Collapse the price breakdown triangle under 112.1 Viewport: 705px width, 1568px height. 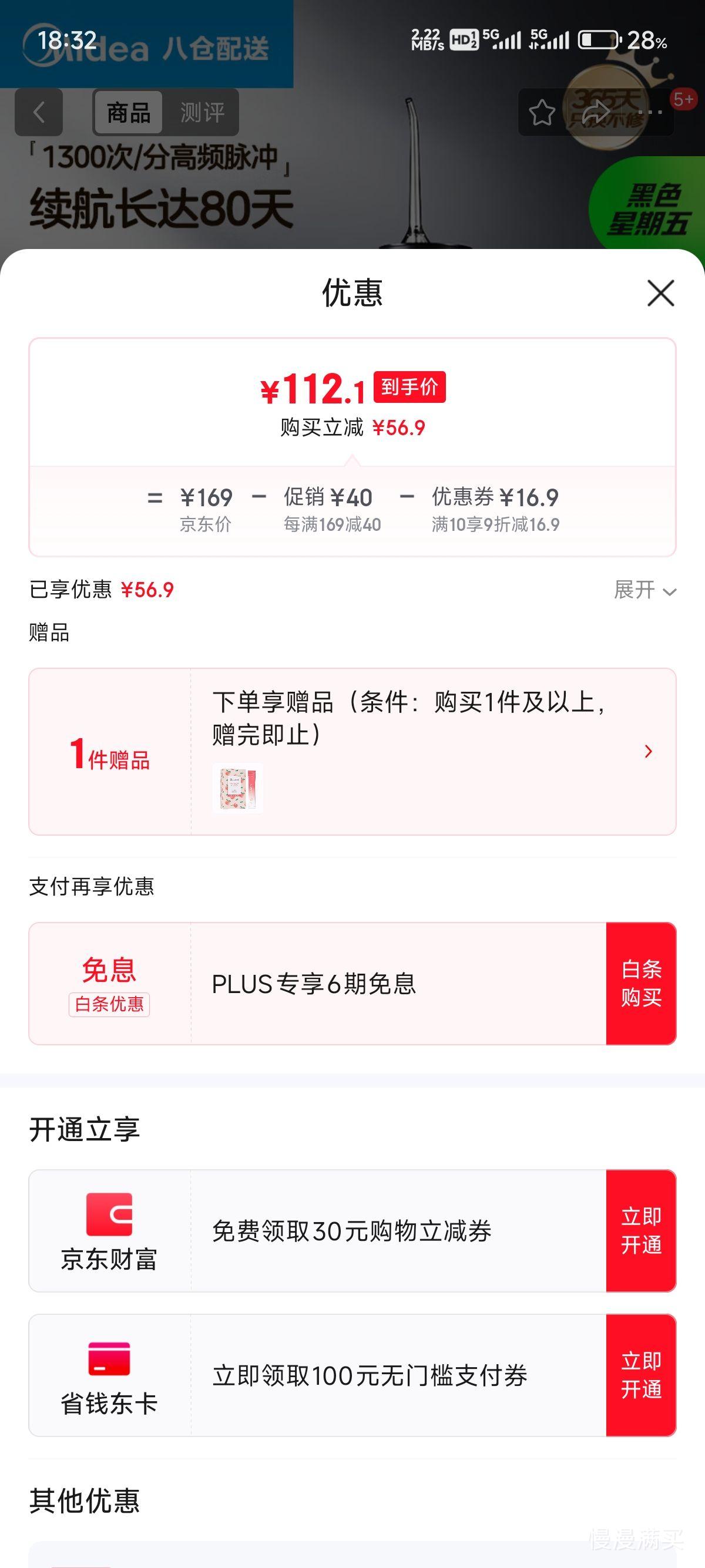tap(352, 463)
